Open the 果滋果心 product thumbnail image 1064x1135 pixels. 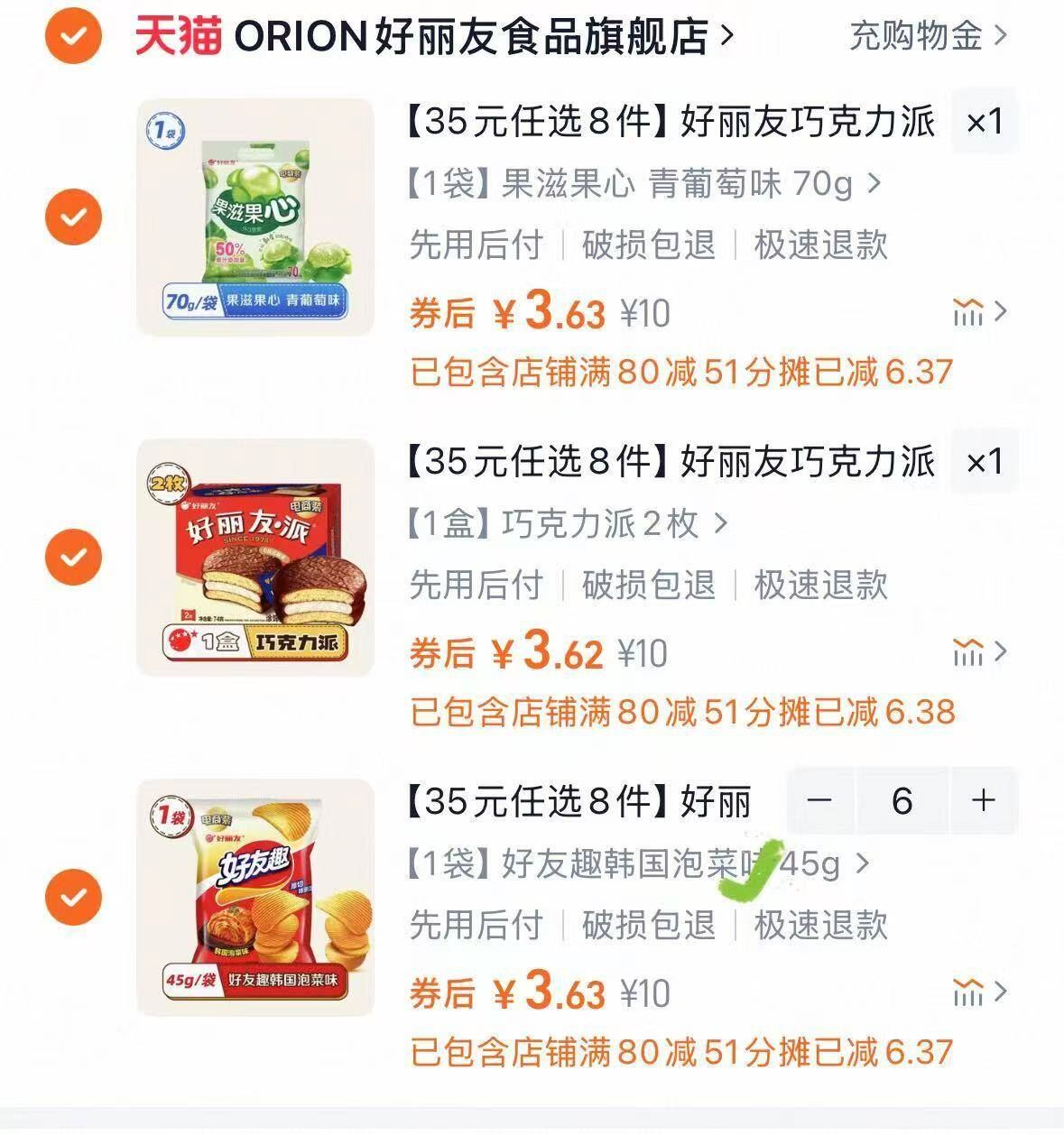253,217
